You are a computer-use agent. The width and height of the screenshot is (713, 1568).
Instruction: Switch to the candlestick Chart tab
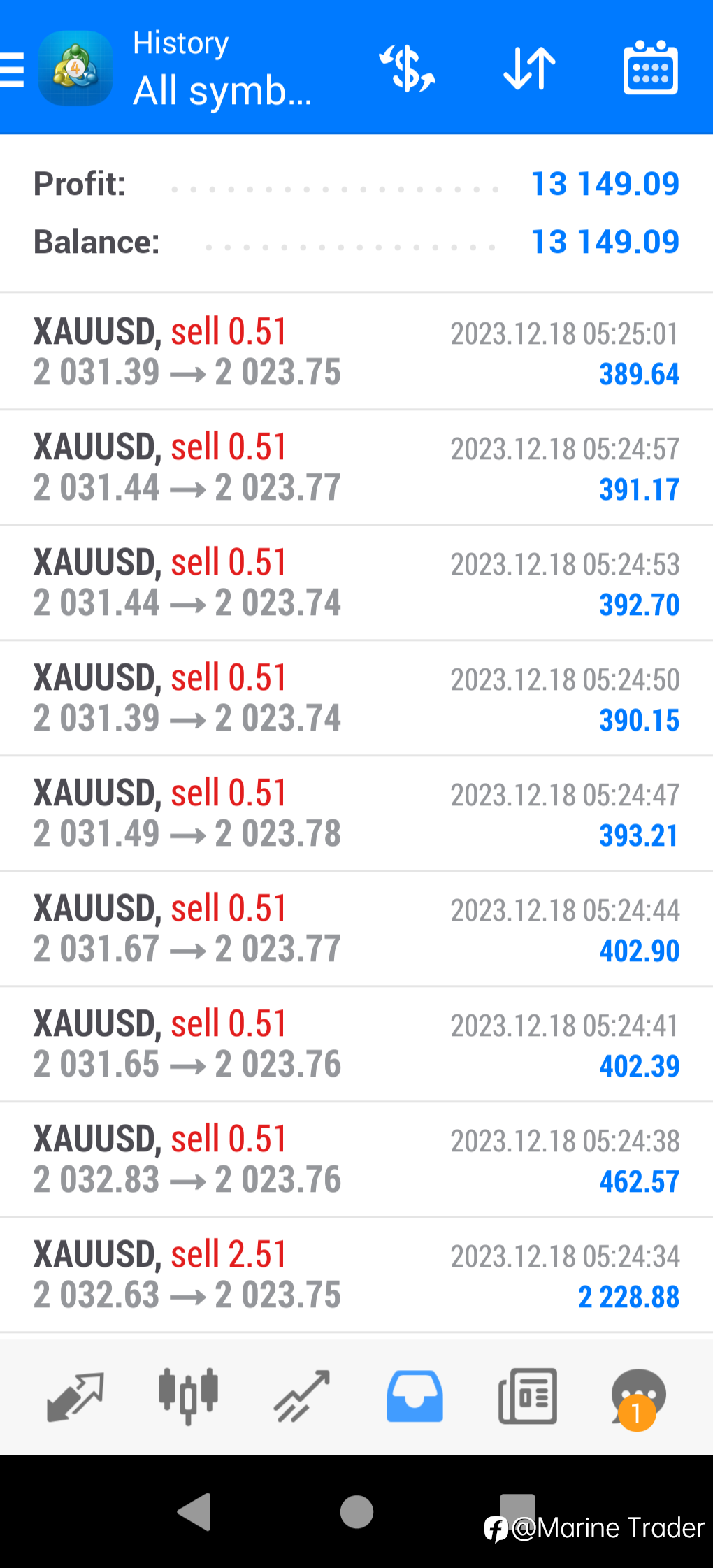pyautogui.click(x=188, y=1396)
